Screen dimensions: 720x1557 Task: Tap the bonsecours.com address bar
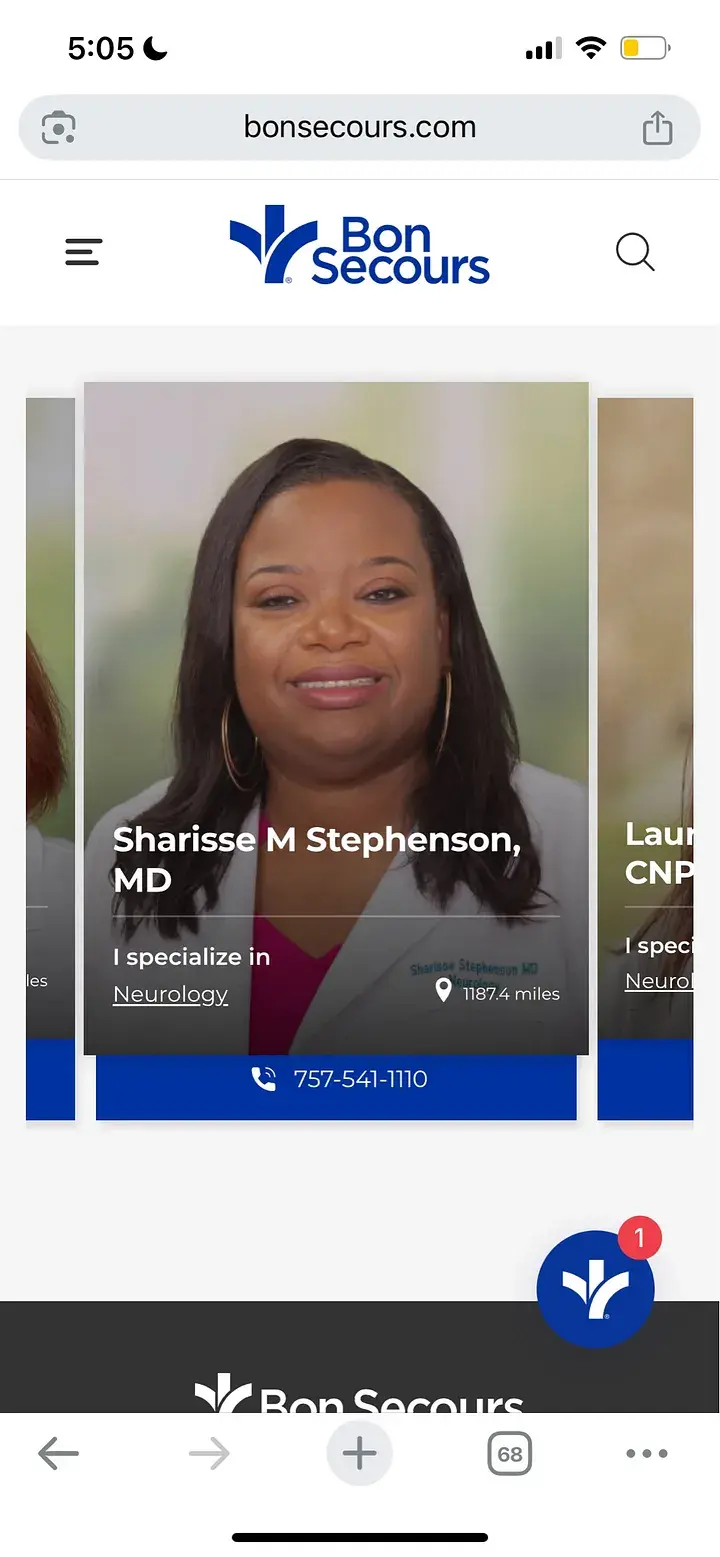tap(360, 127)
